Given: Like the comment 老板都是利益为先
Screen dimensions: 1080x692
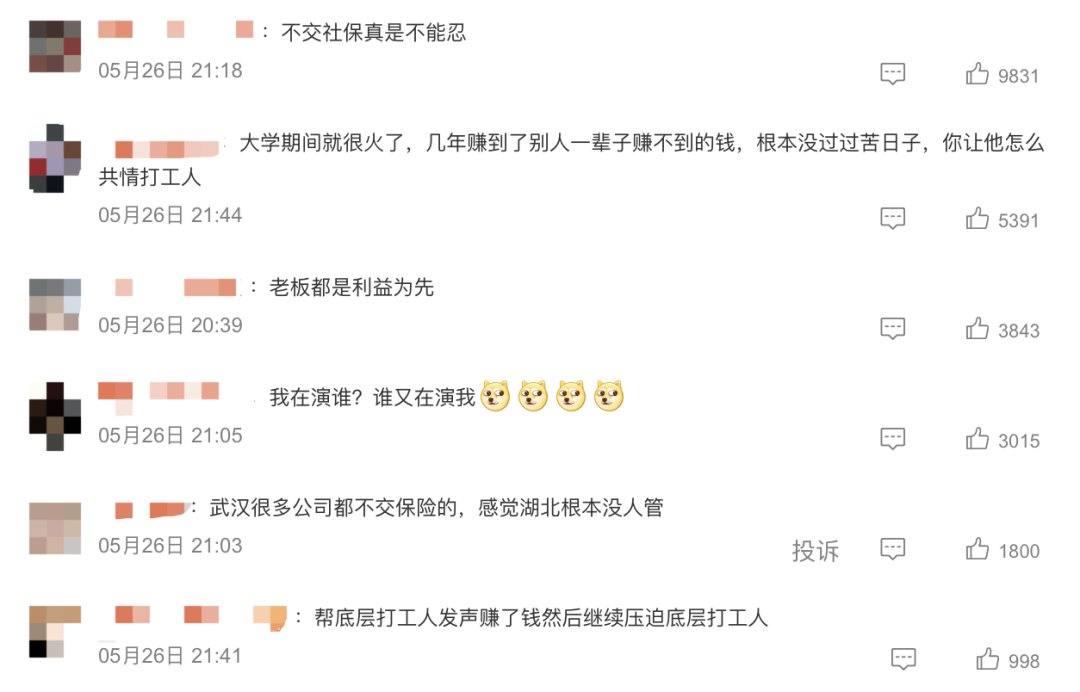Looking at the screenshot, I should coord(977,329).
